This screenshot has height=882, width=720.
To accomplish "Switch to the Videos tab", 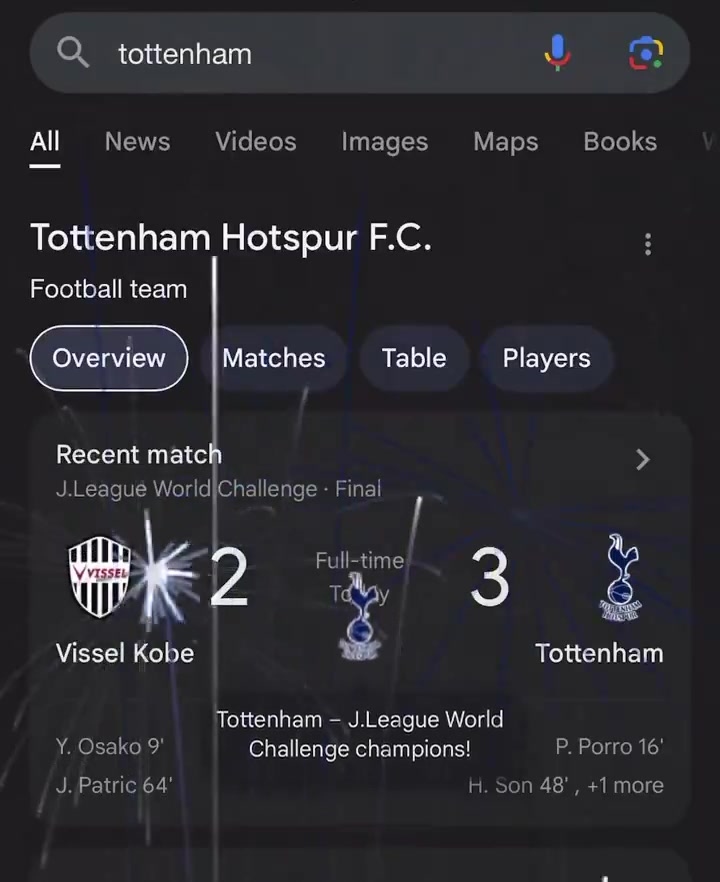I will (x=256, y=142).
